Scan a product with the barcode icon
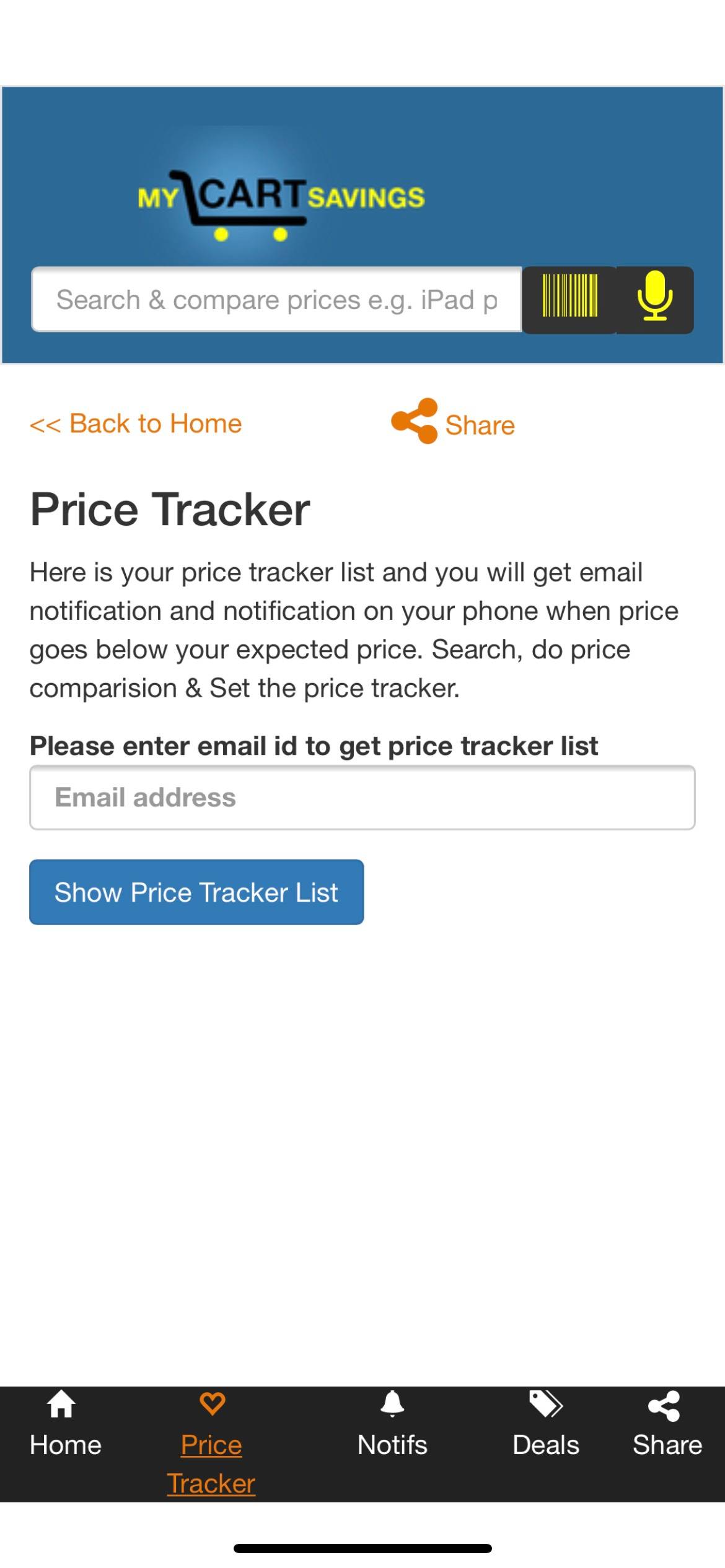725x1568 pixels. point(569,300)
